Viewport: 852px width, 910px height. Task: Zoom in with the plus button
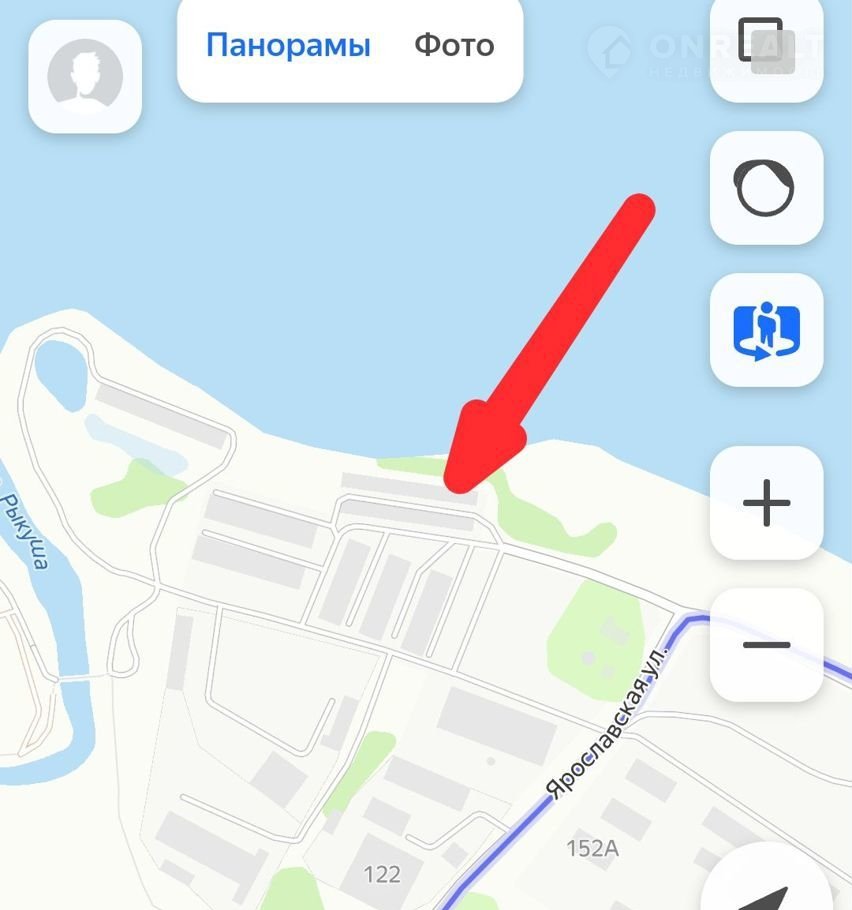click(x=766, y=502)
